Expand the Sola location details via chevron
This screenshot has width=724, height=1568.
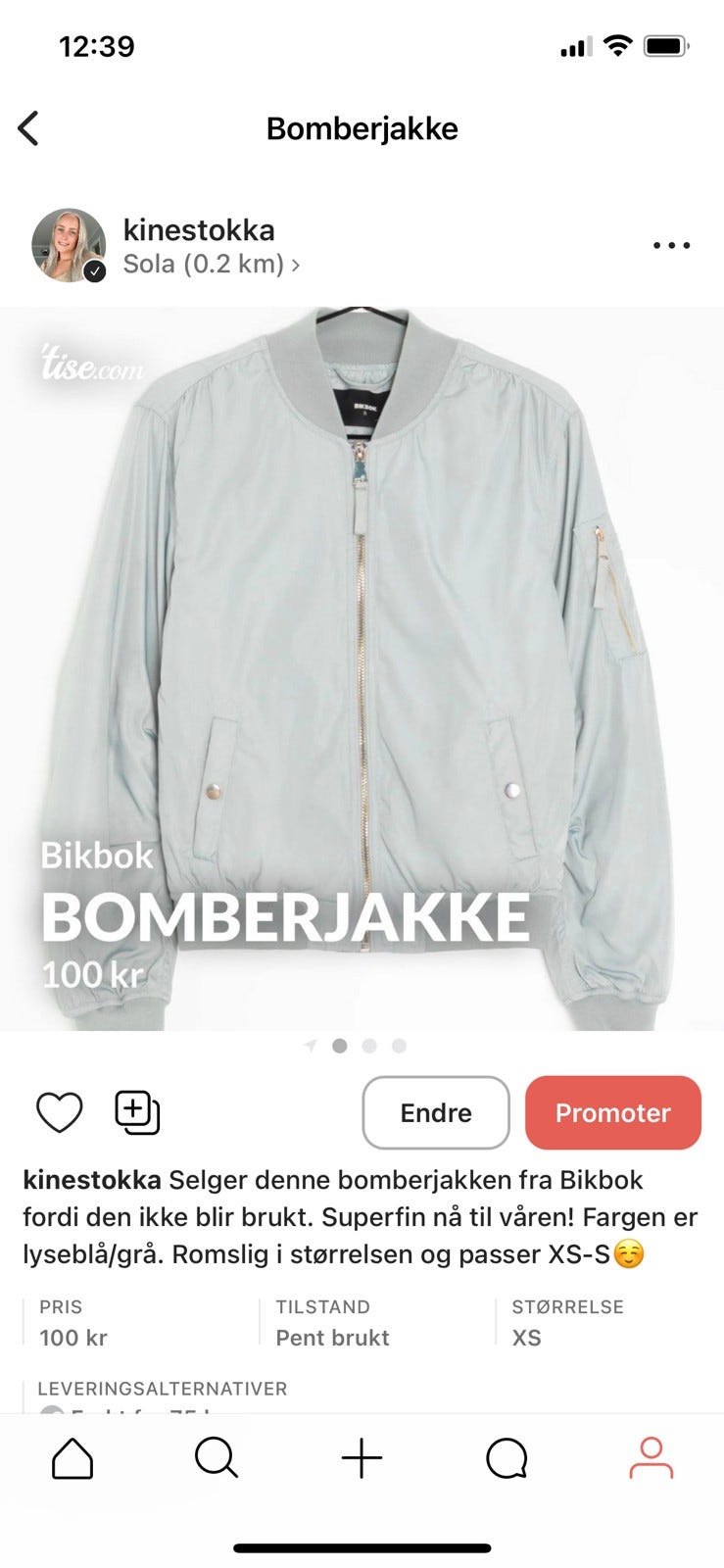click(x=297, y=264)
